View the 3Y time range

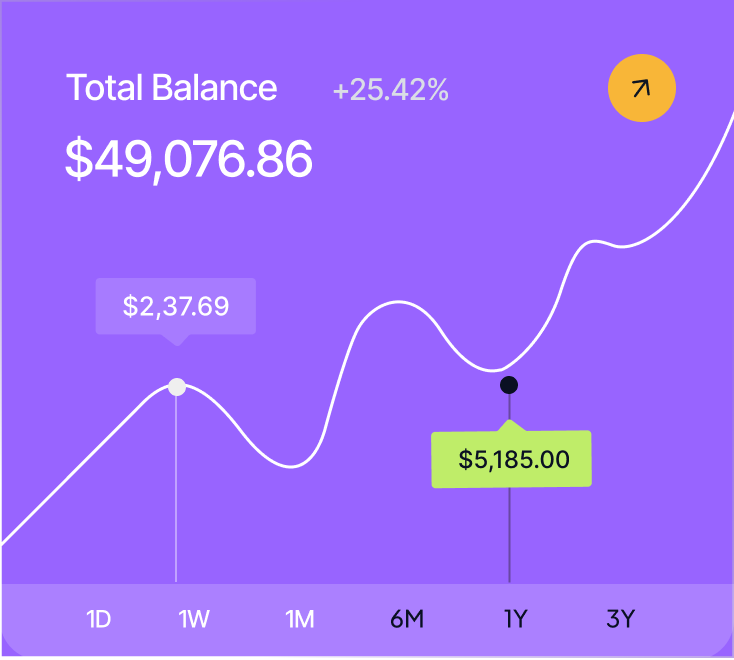click(x=620, y=619)
